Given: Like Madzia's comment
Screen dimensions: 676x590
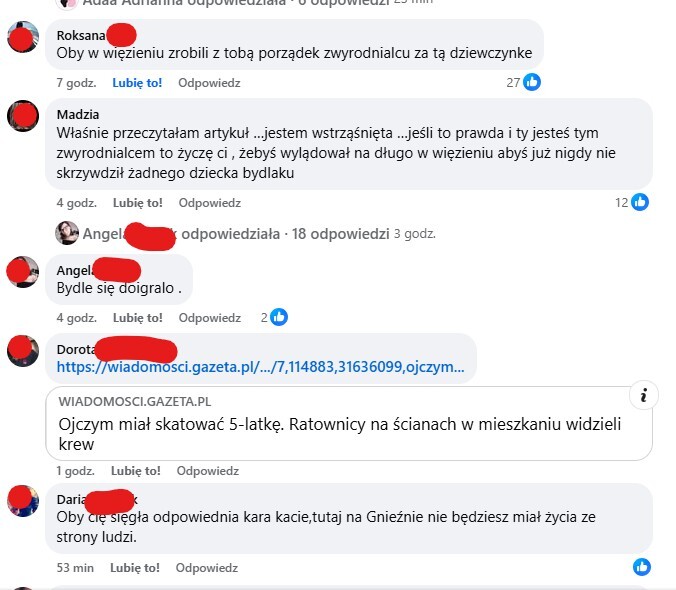Looking at the screenshot, I should click(136, 203).
